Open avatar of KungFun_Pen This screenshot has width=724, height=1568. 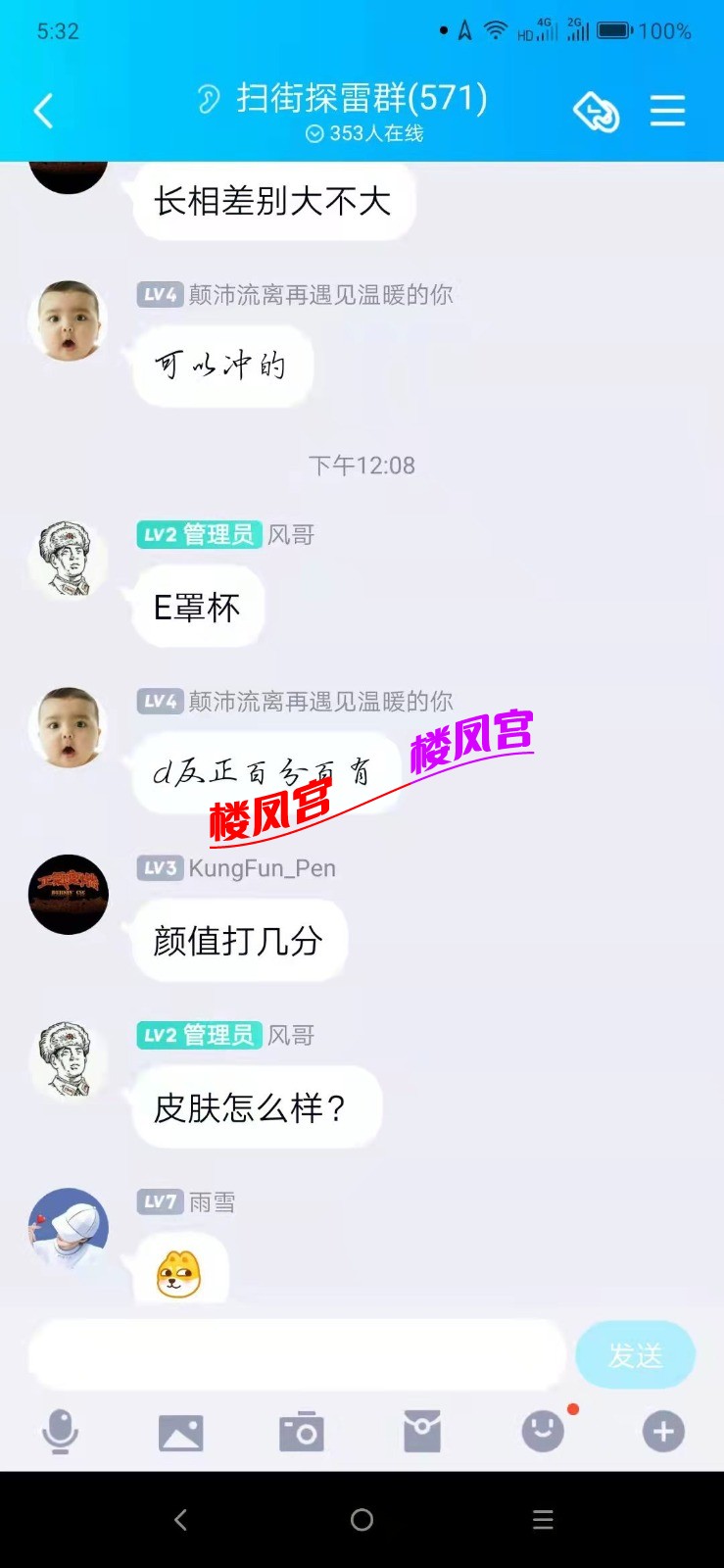[x=69, y=894]
